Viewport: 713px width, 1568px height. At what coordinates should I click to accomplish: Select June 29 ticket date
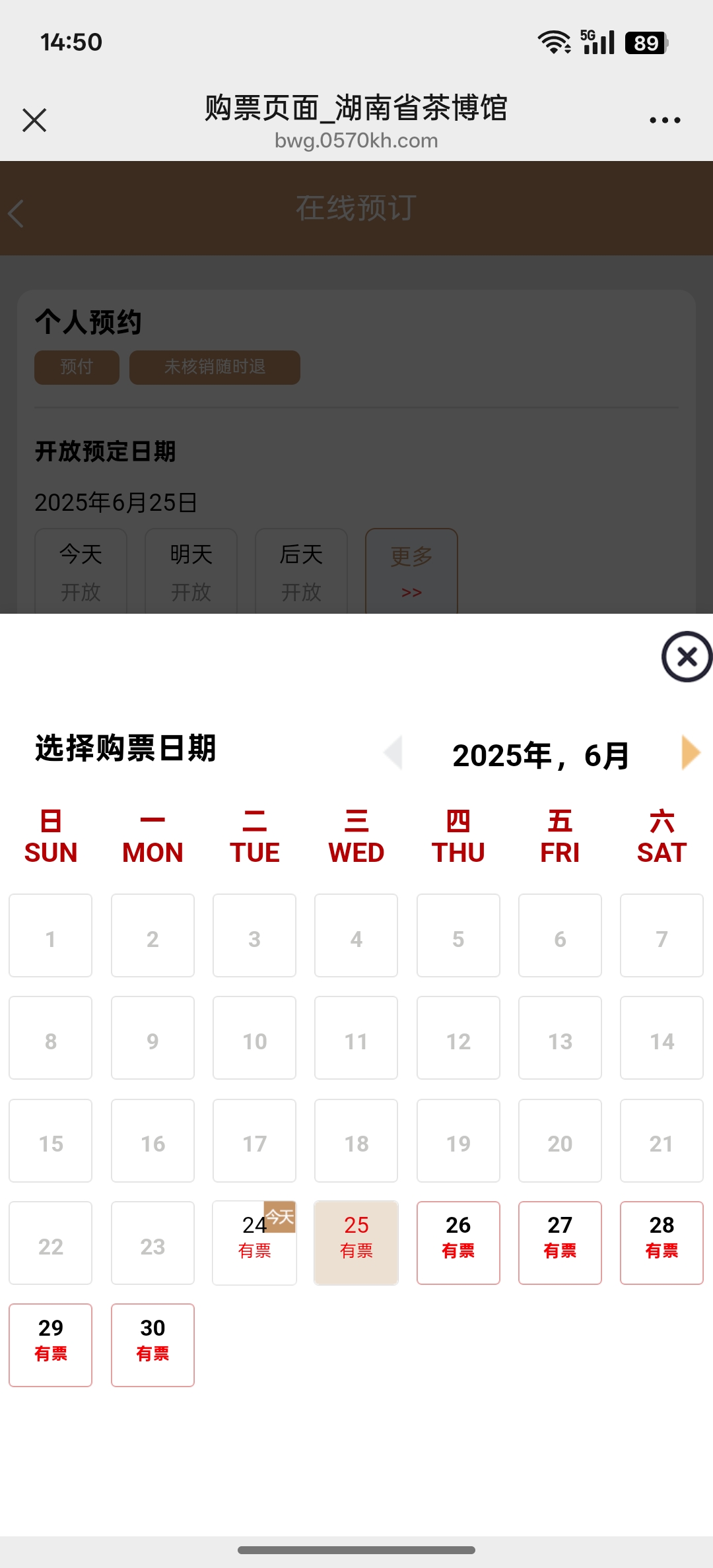51,1345
